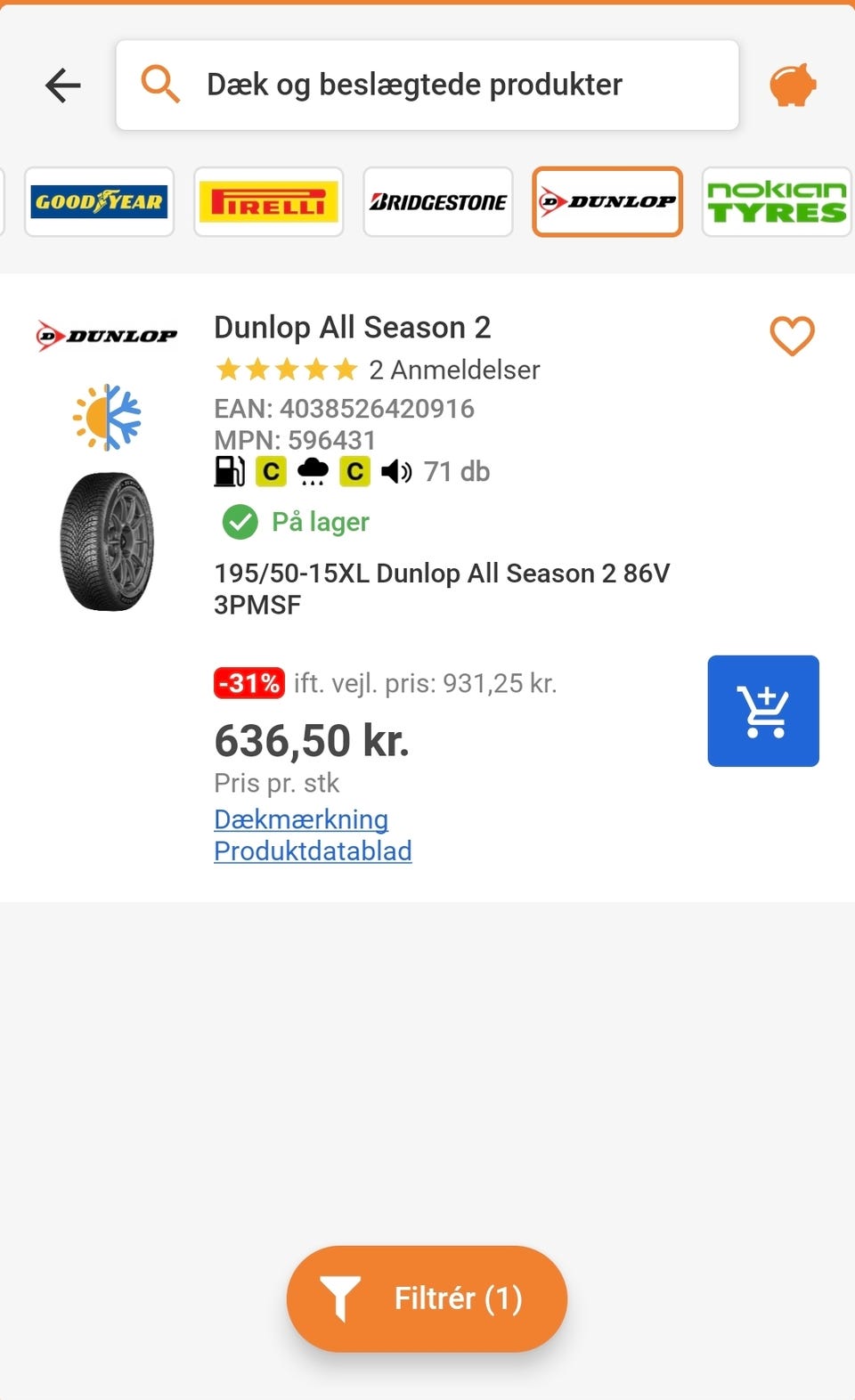Open the Filtrér (1) filter button
The image size is (855, 1400).
[x=427, y=1298]
